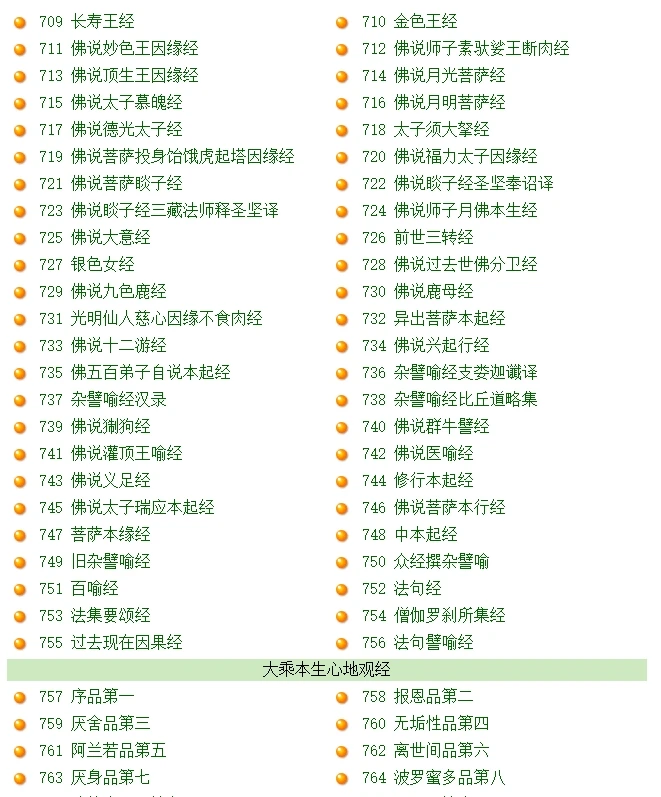Open sutra 709 长寿王经
Image resolution: width=661 pixels, height=797 pixels.
102,21
